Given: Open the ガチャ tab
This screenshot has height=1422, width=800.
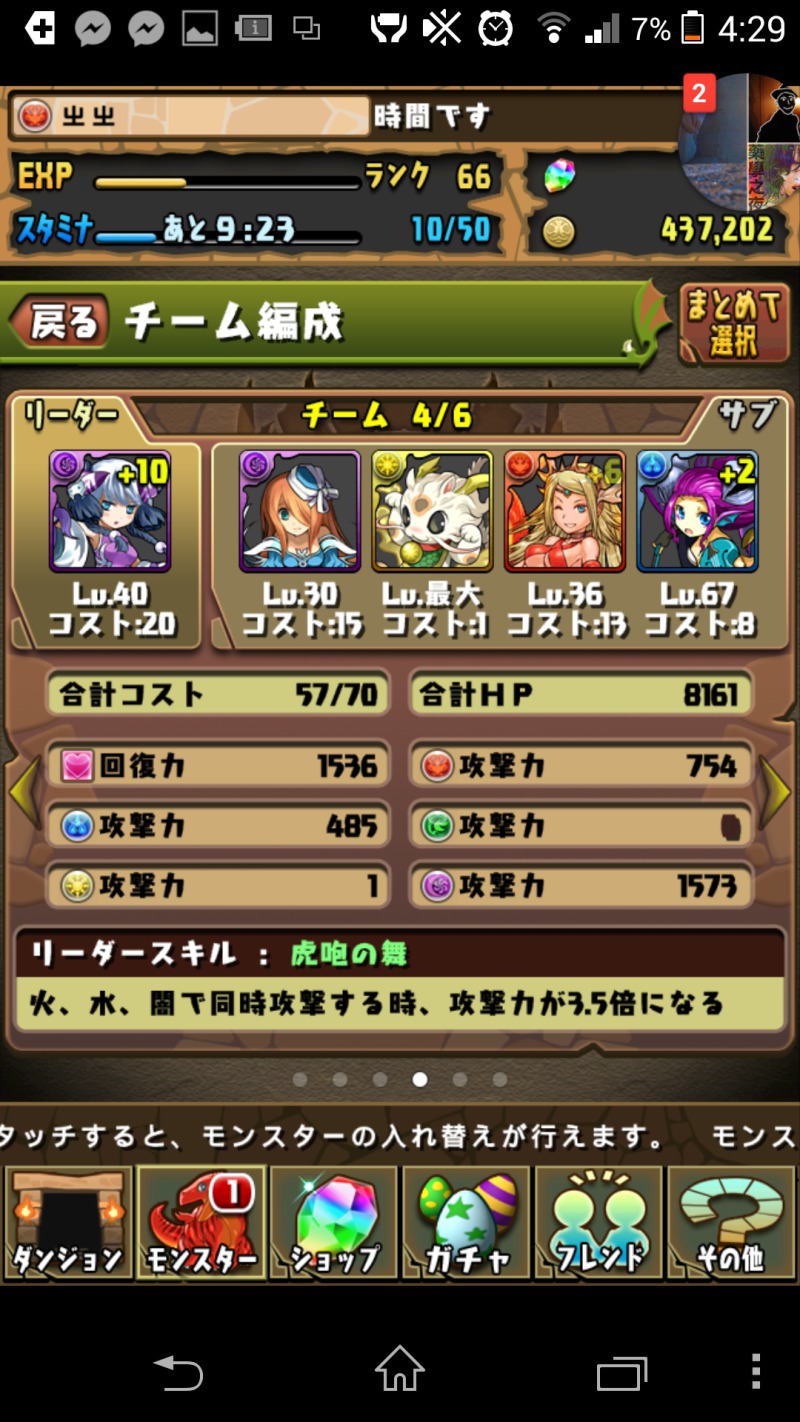Looking at the screenshot, I should (467, 1222).
